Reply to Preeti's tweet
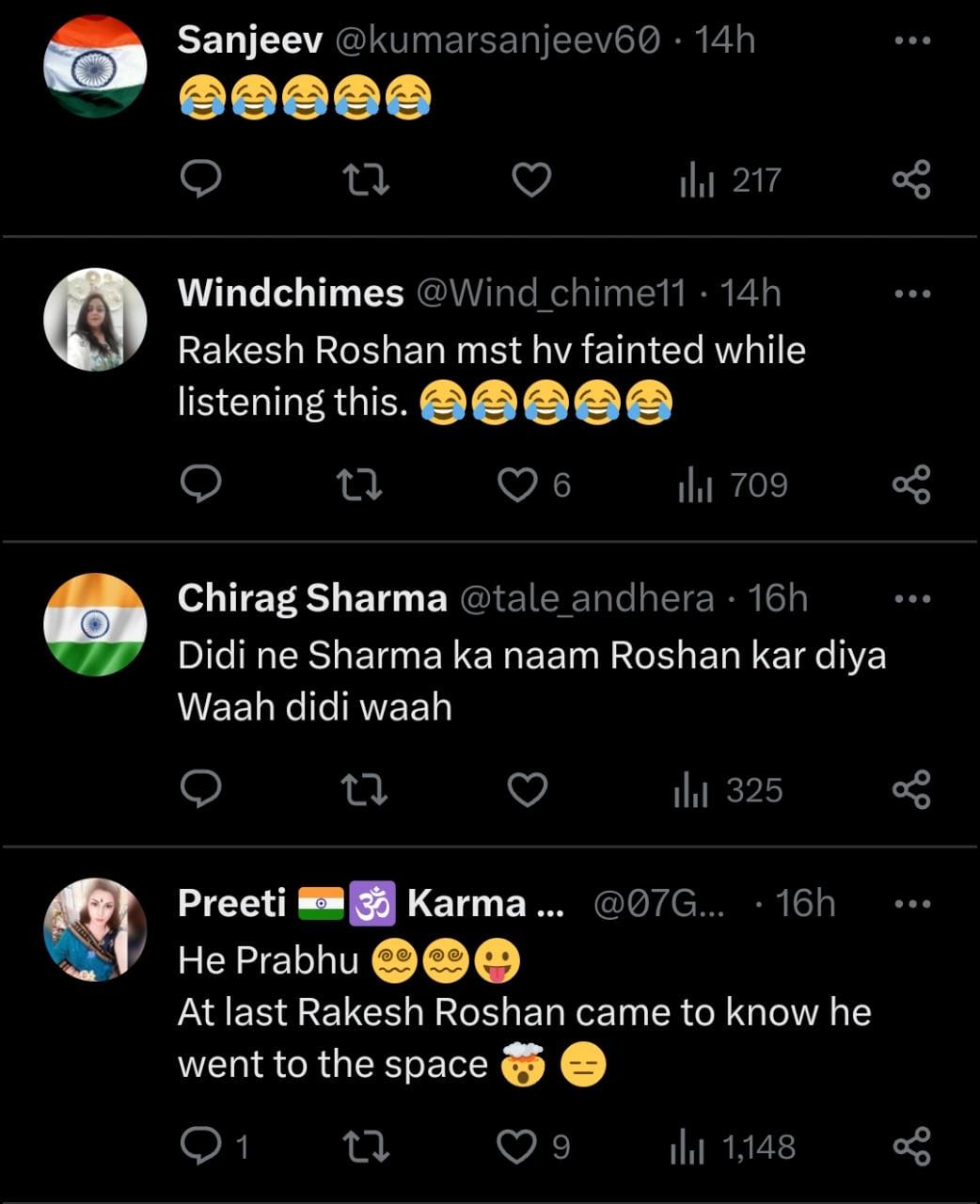This screenshot has height=1204, width=980. pyautogui.click(x=200, y=1146)
